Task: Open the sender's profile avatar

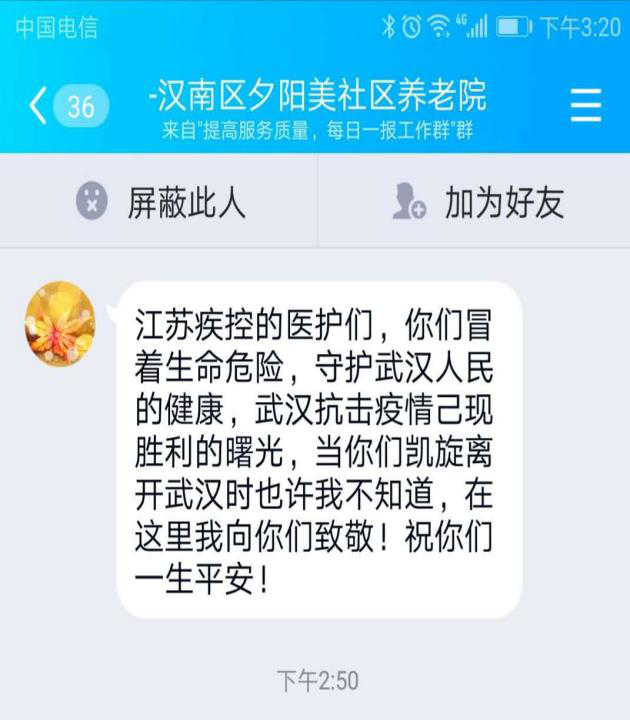Action: tap(60, 324)
